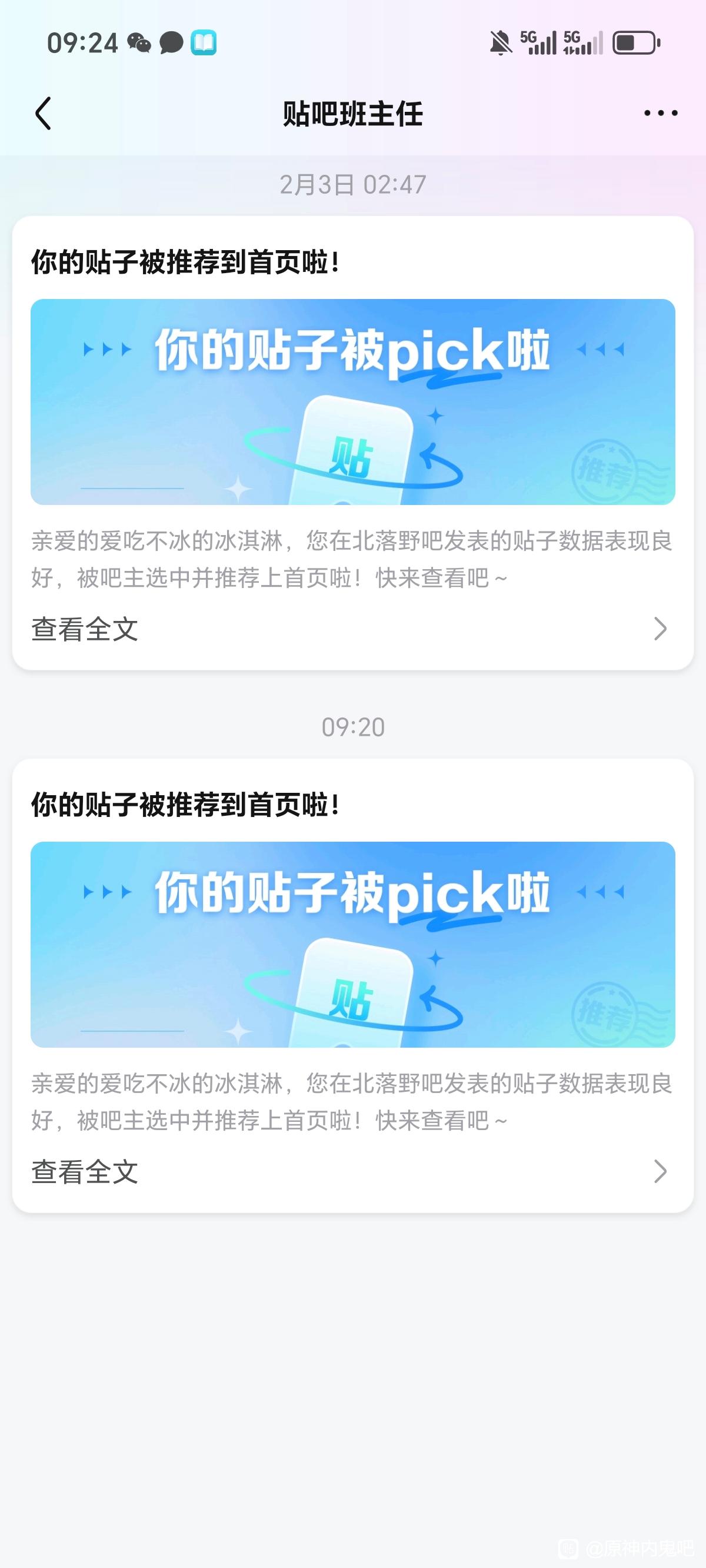Tap the pick banner in 02:47 card

click(x=353, y=402)
